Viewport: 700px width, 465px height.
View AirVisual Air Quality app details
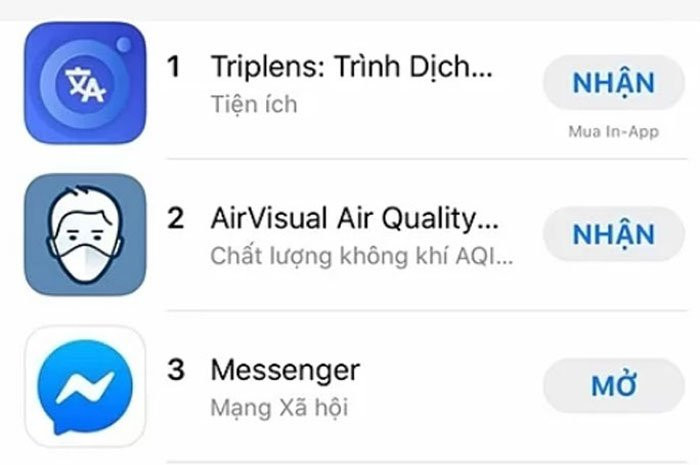(x=354, y=219)
